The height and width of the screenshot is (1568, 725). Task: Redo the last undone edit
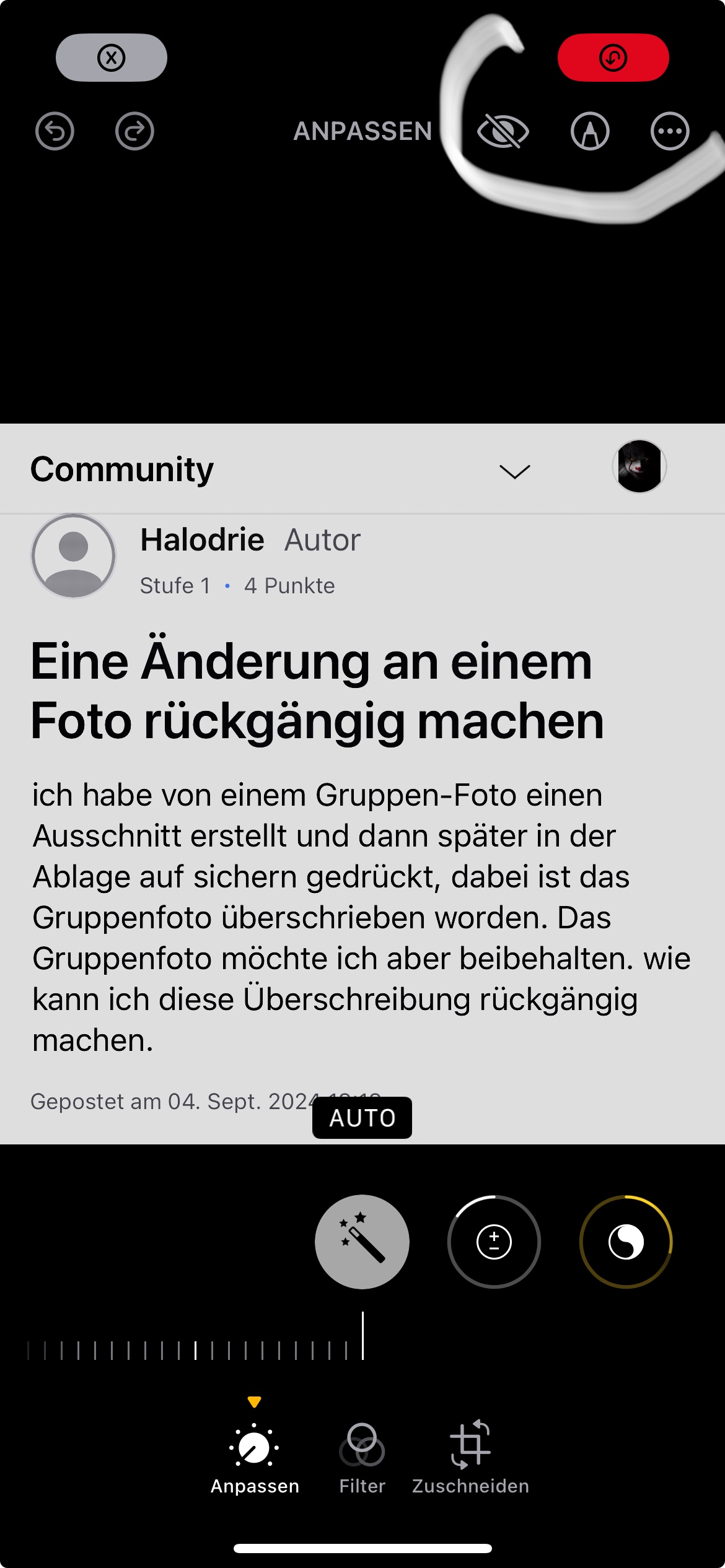pos(134,131)
